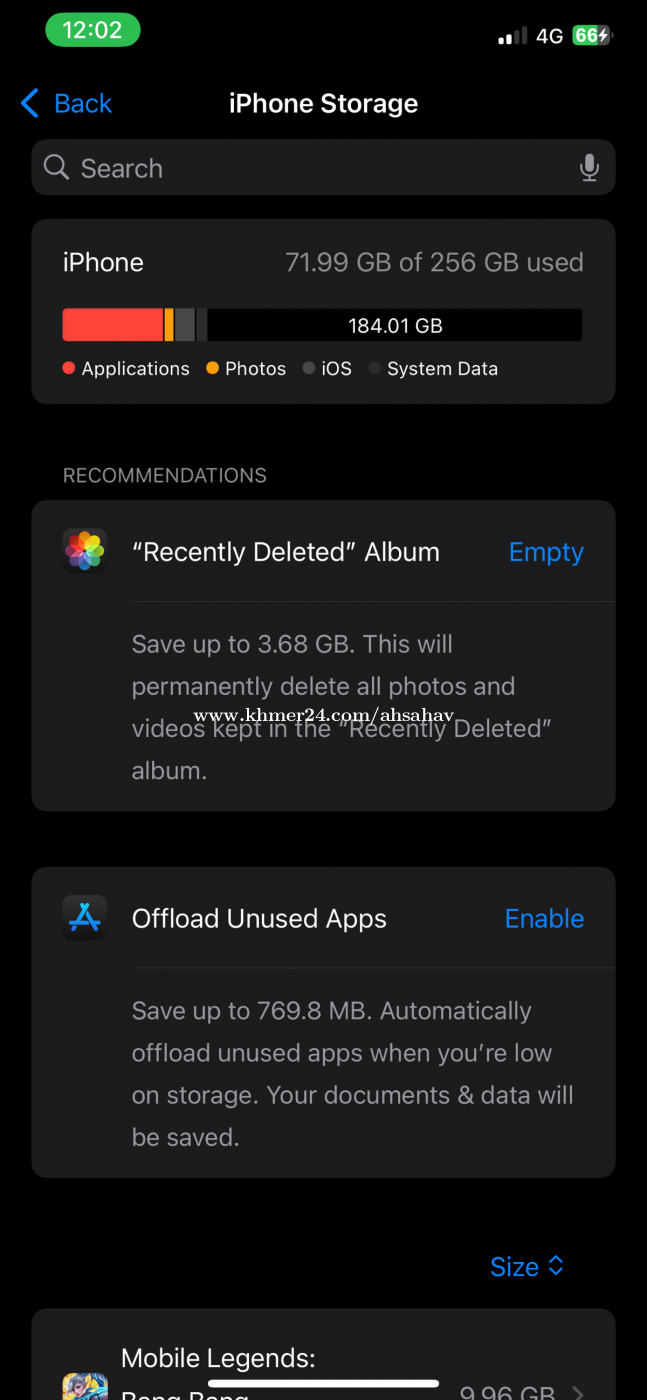The image size is (647, 1400).
Task: Go back to the previous settings page
Action: 66,103
